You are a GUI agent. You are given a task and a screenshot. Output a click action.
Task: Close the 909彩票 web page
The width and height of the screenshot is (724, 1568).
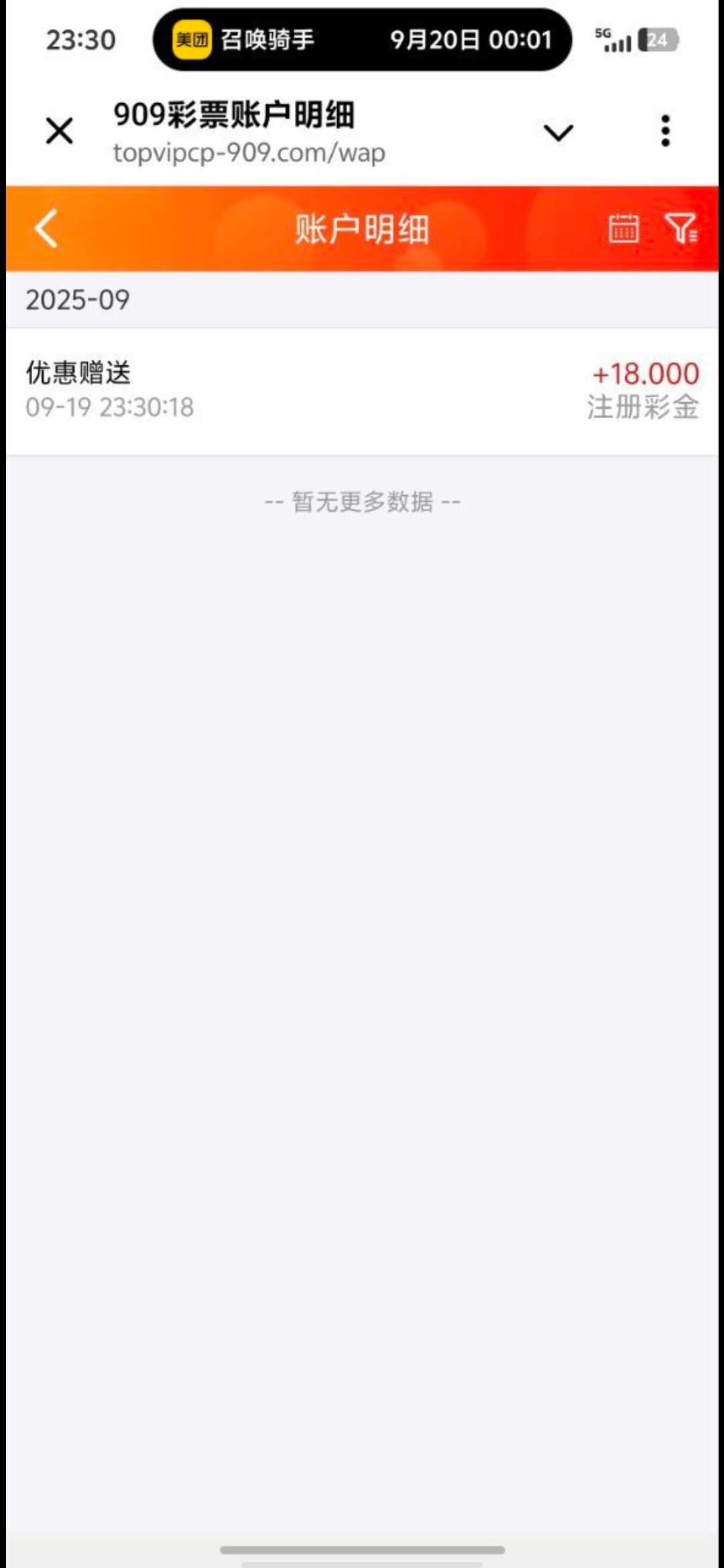point(59,131)
